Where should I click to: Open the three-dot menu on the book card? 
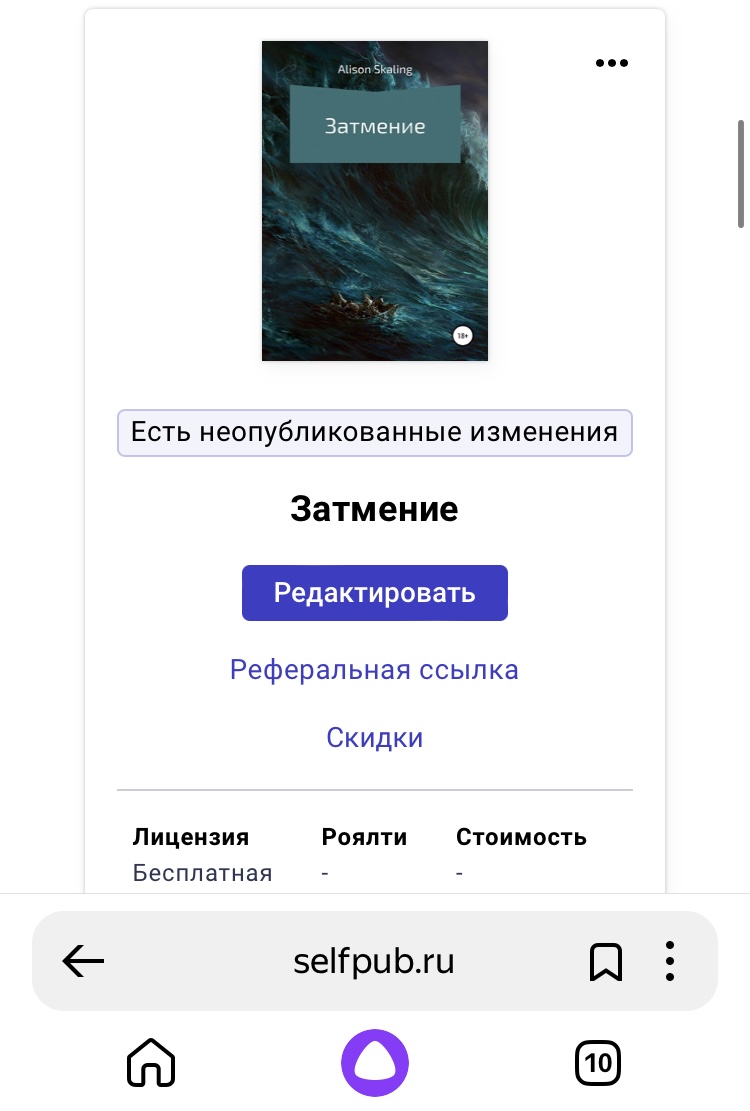tap(612, 63)
